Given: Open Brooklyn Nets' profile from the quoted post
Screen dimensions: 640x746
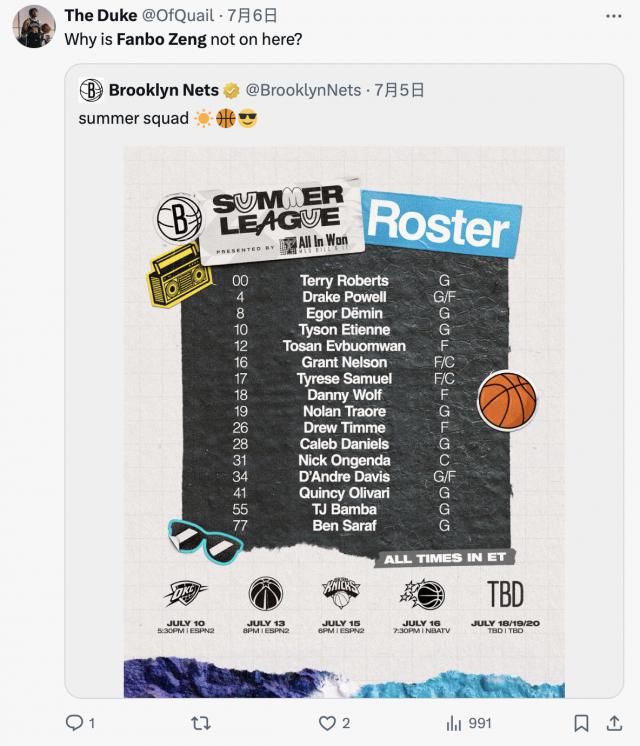Looking at the screenshot, I should (x=164, y=90).
